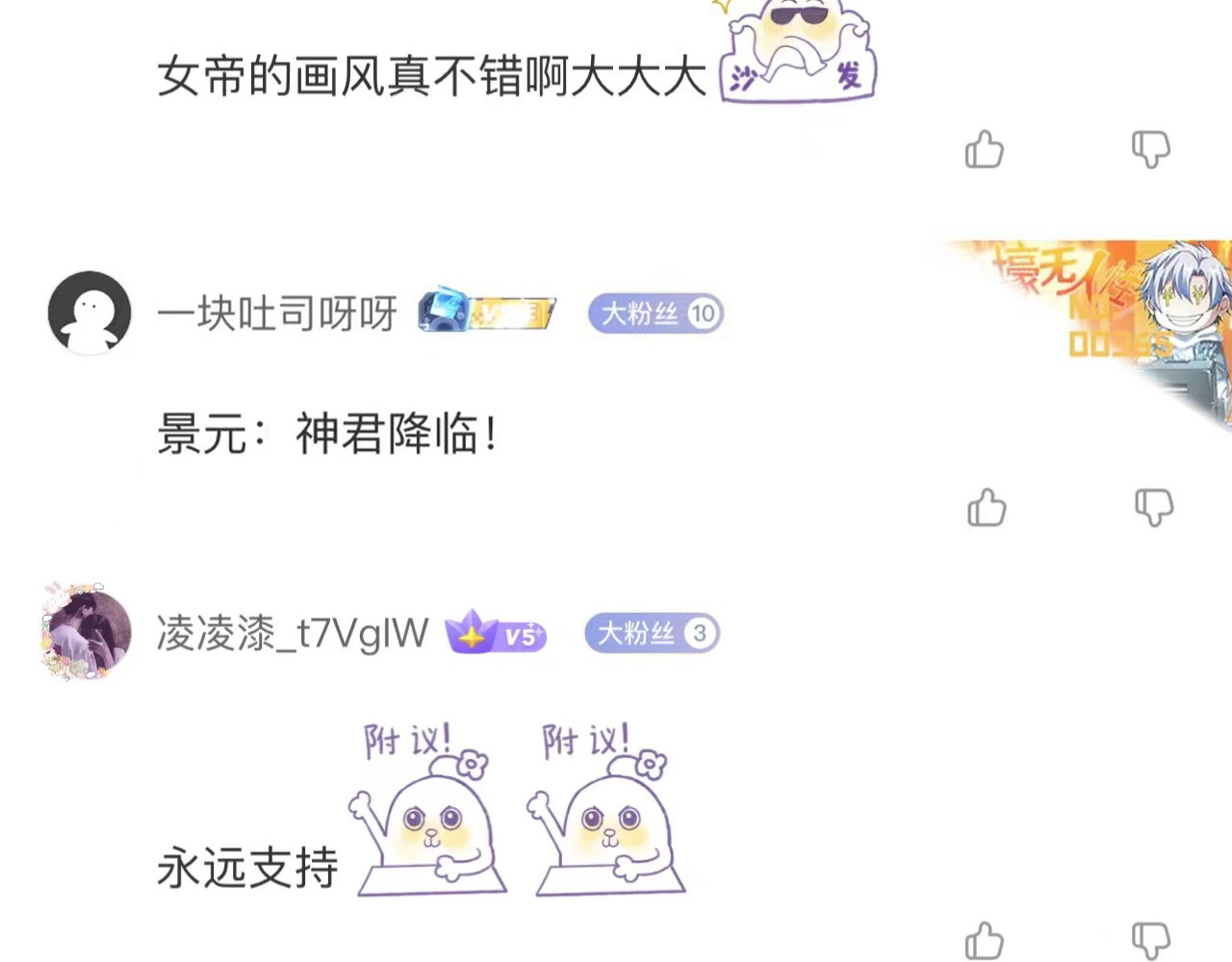1232x962 pixels.
Task: Tap the V5 badge next to 凌凌漆_t7VglW
Action: 496,634
